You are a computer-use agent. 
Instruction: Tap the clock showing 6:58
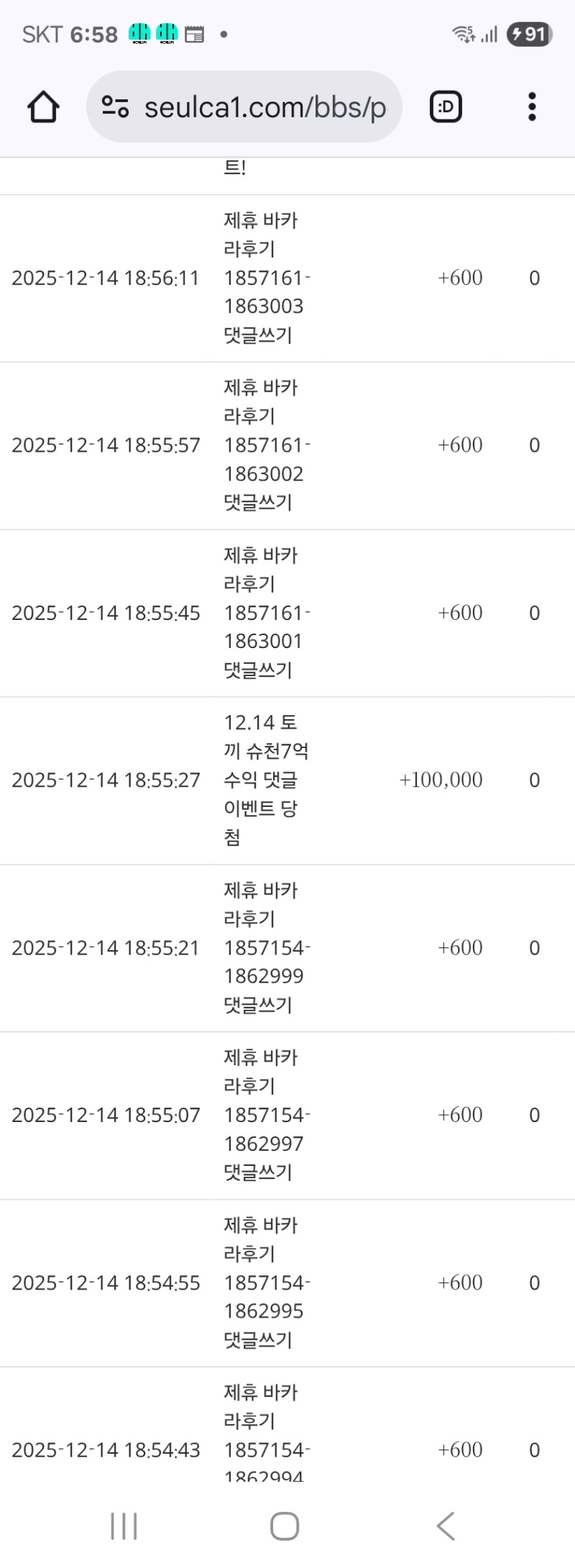92,33
